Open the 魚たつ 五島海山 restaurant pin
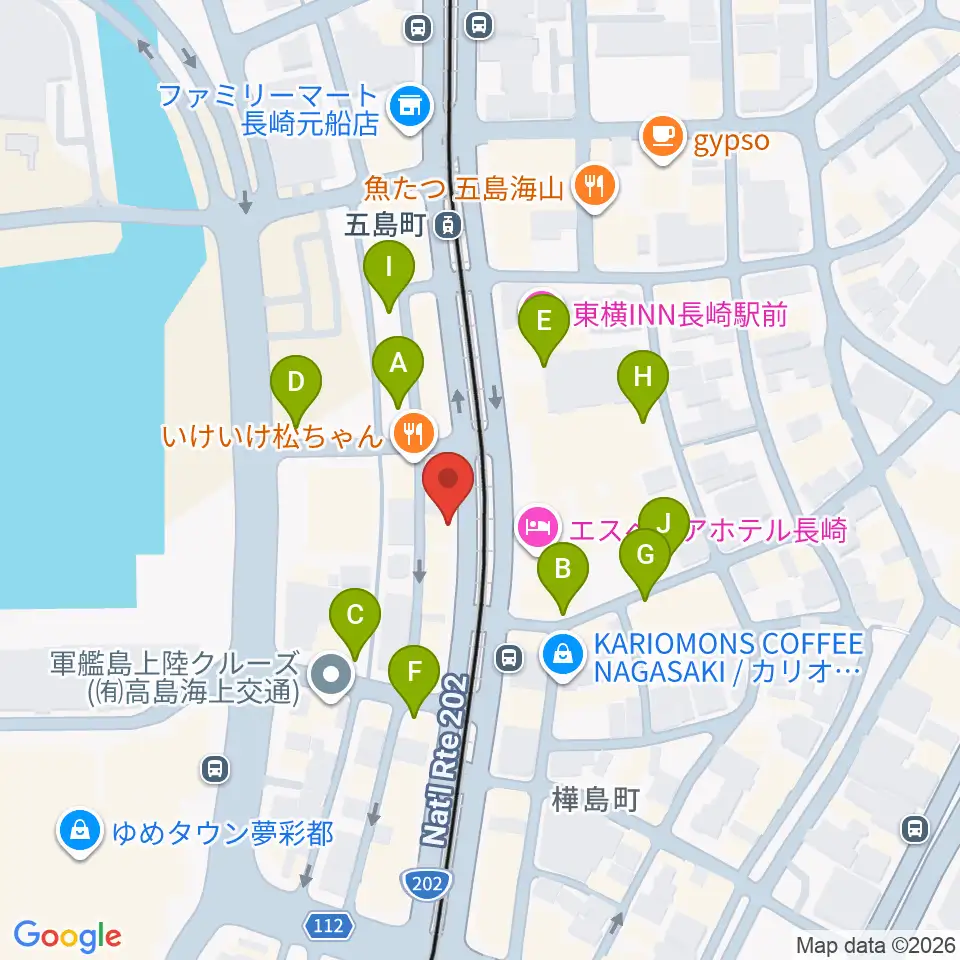960x960 pixels. pos(594,189)
